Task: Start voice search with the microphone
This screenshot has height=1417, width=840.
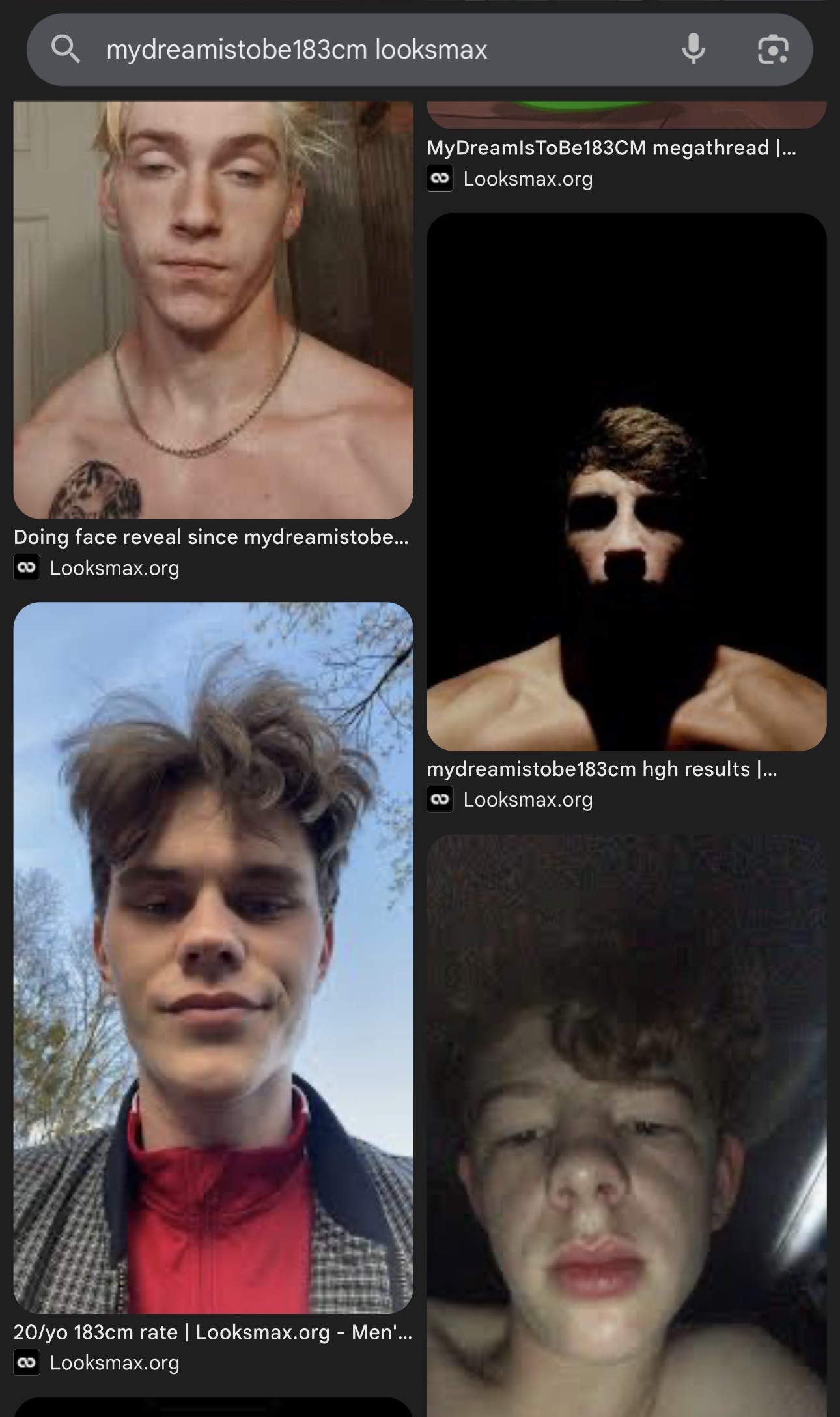Action: pyautogui.click(x=693, y=50)
